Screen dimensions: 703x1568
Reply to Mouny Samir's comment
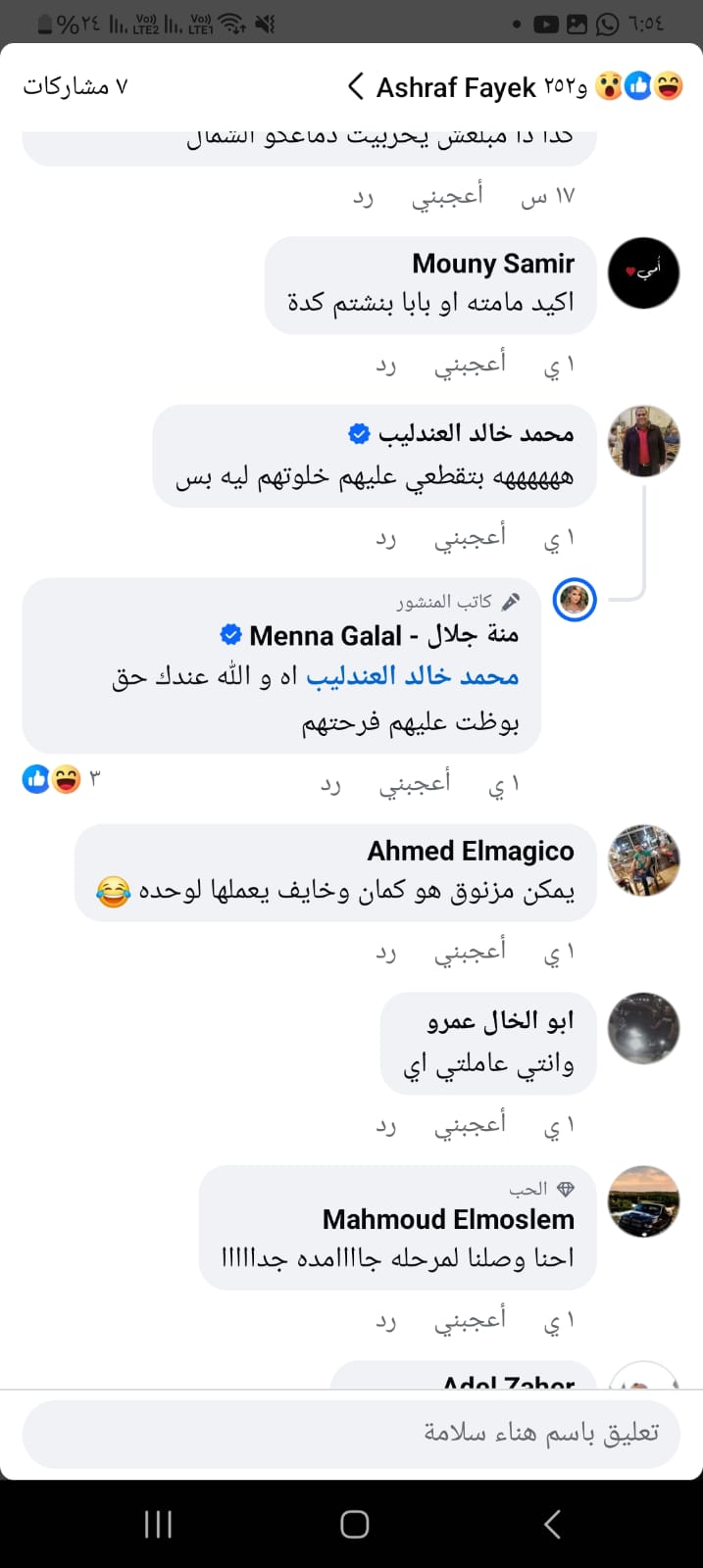(385, 366)
